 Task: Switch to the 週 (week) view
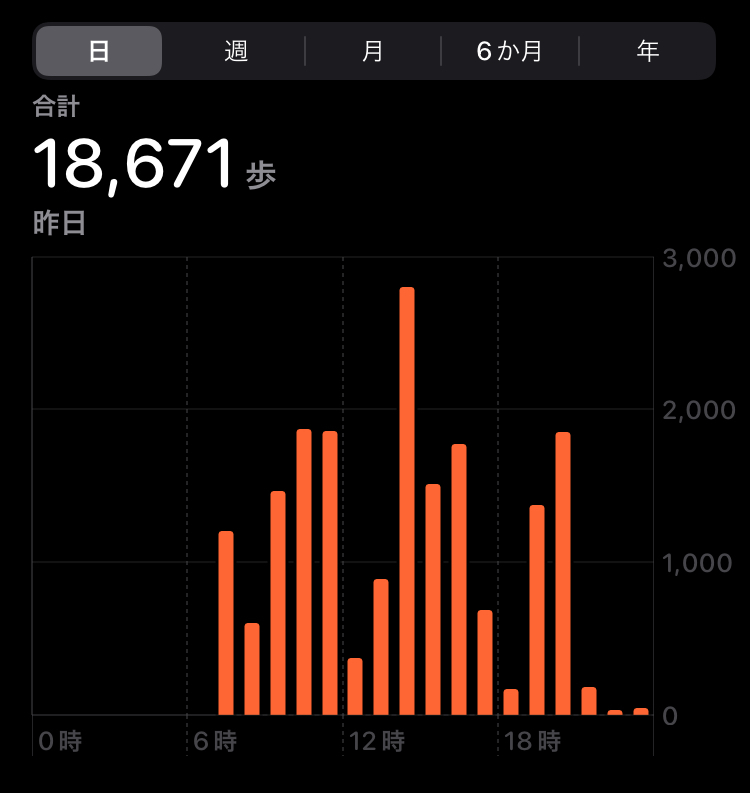pyautogui.click(x=236, y=51)
